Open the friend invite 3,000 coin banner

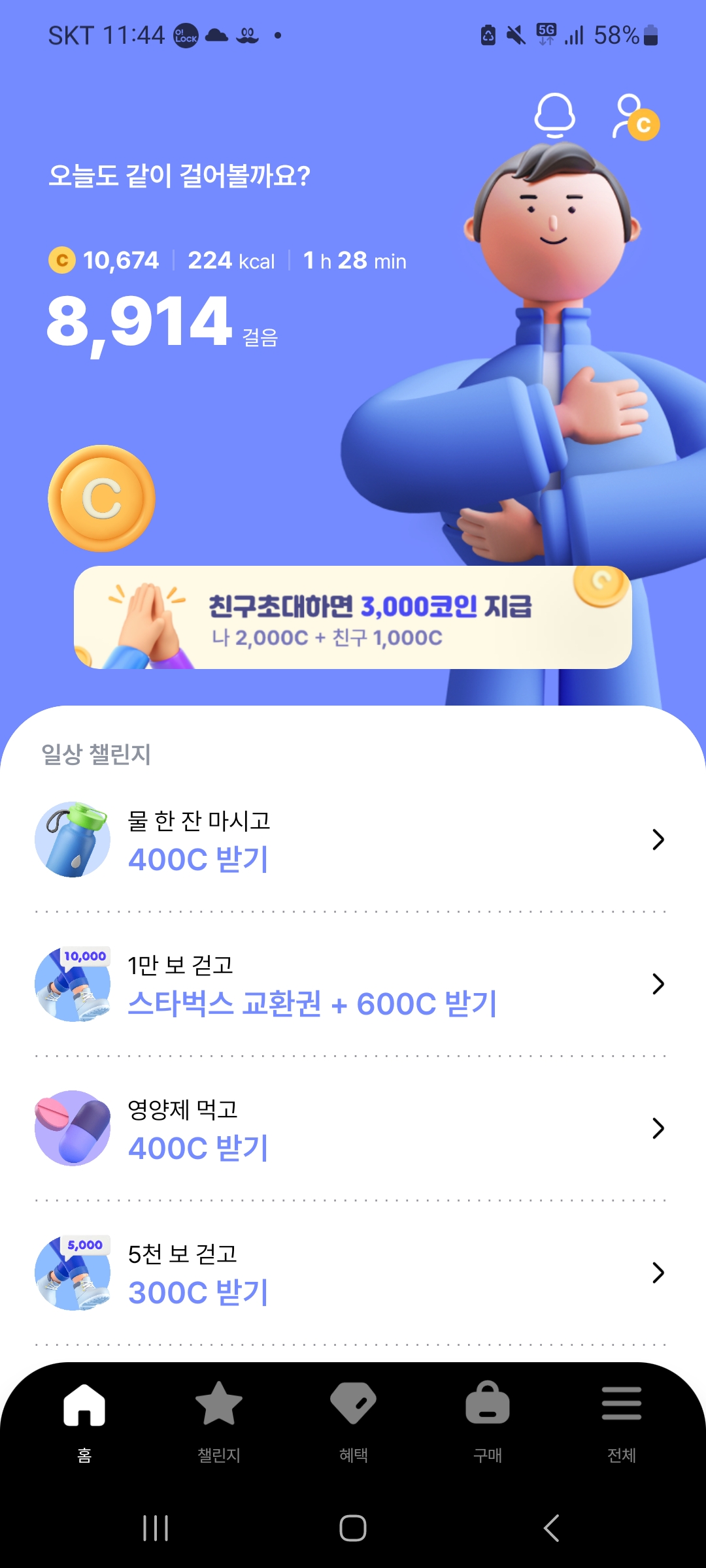(x=353, y=617)
